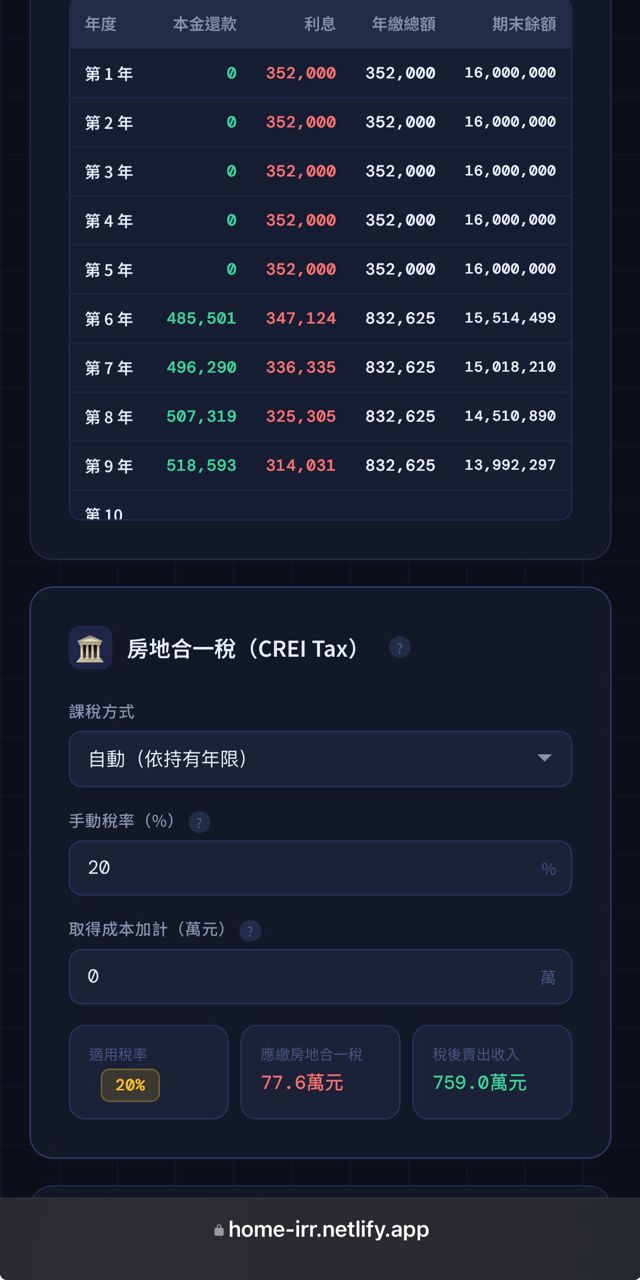The height and width of the screenshot is (1280, 640).
Task: Show help for 取得成本加計
Action: pos(250,931)
